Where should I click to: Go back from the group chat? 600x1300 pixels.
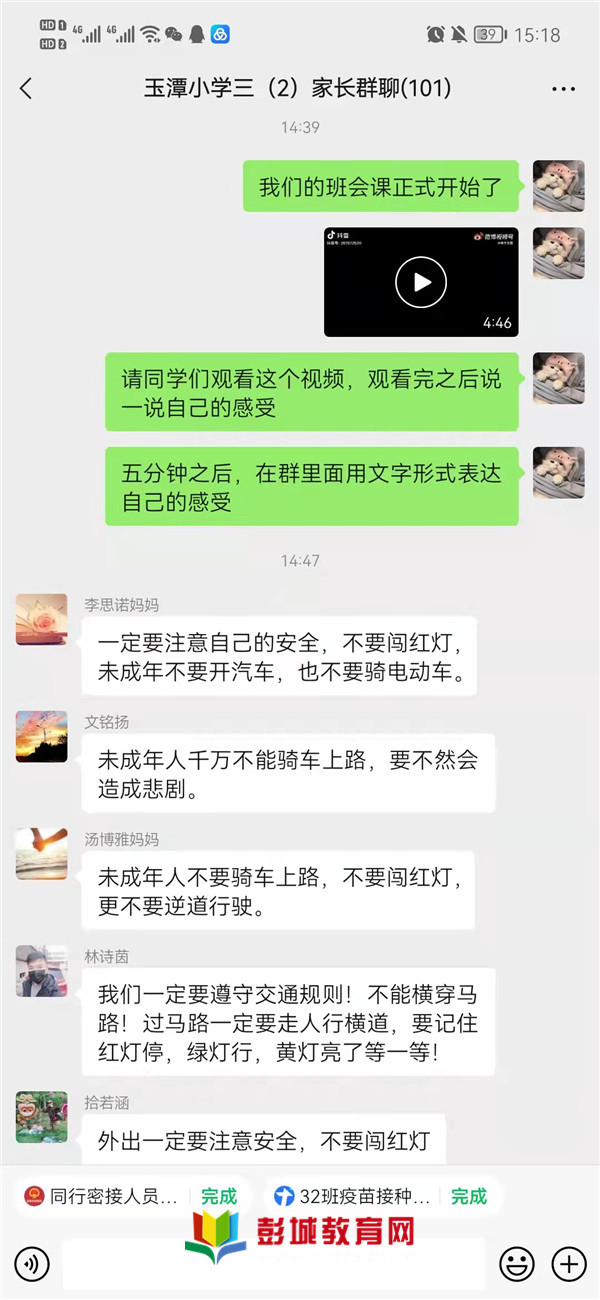pos(27,89)
